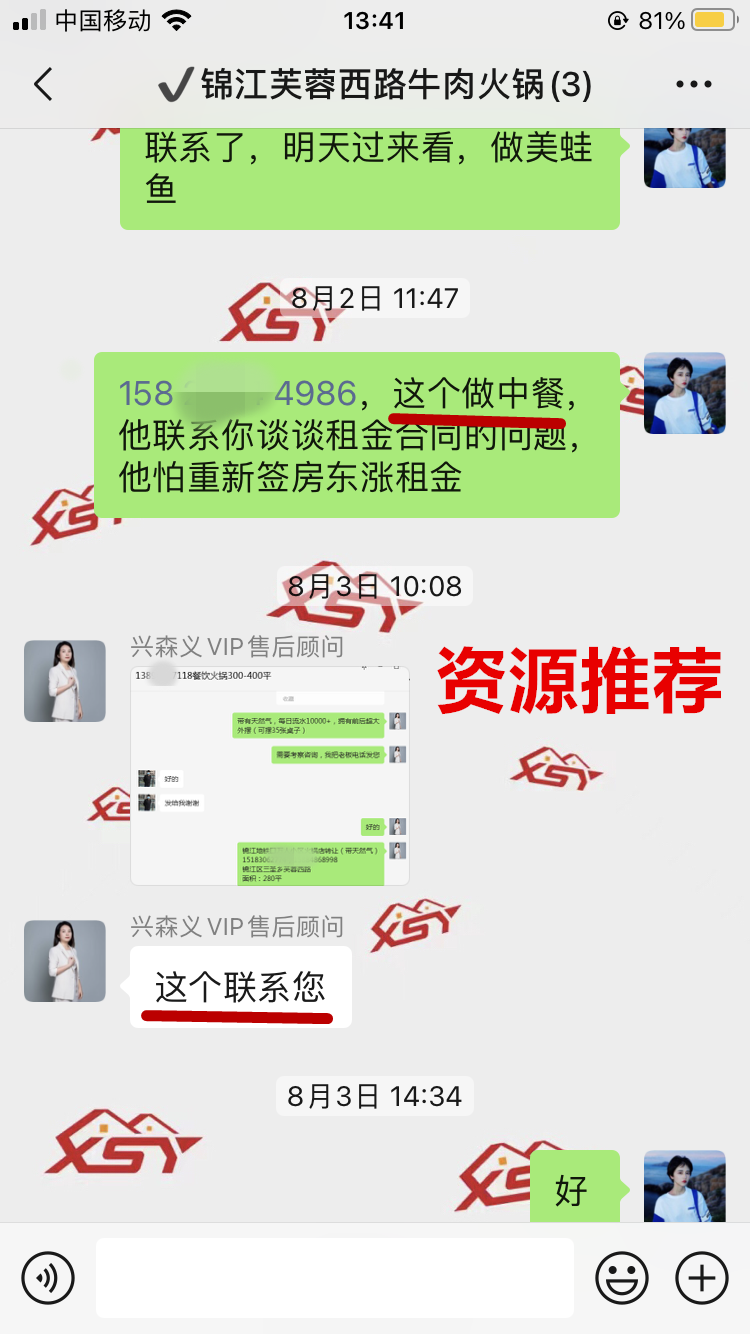The image size is (750, 1334).
Task: Tap the phone number ending in 4986
Action: tap(238, 394)
